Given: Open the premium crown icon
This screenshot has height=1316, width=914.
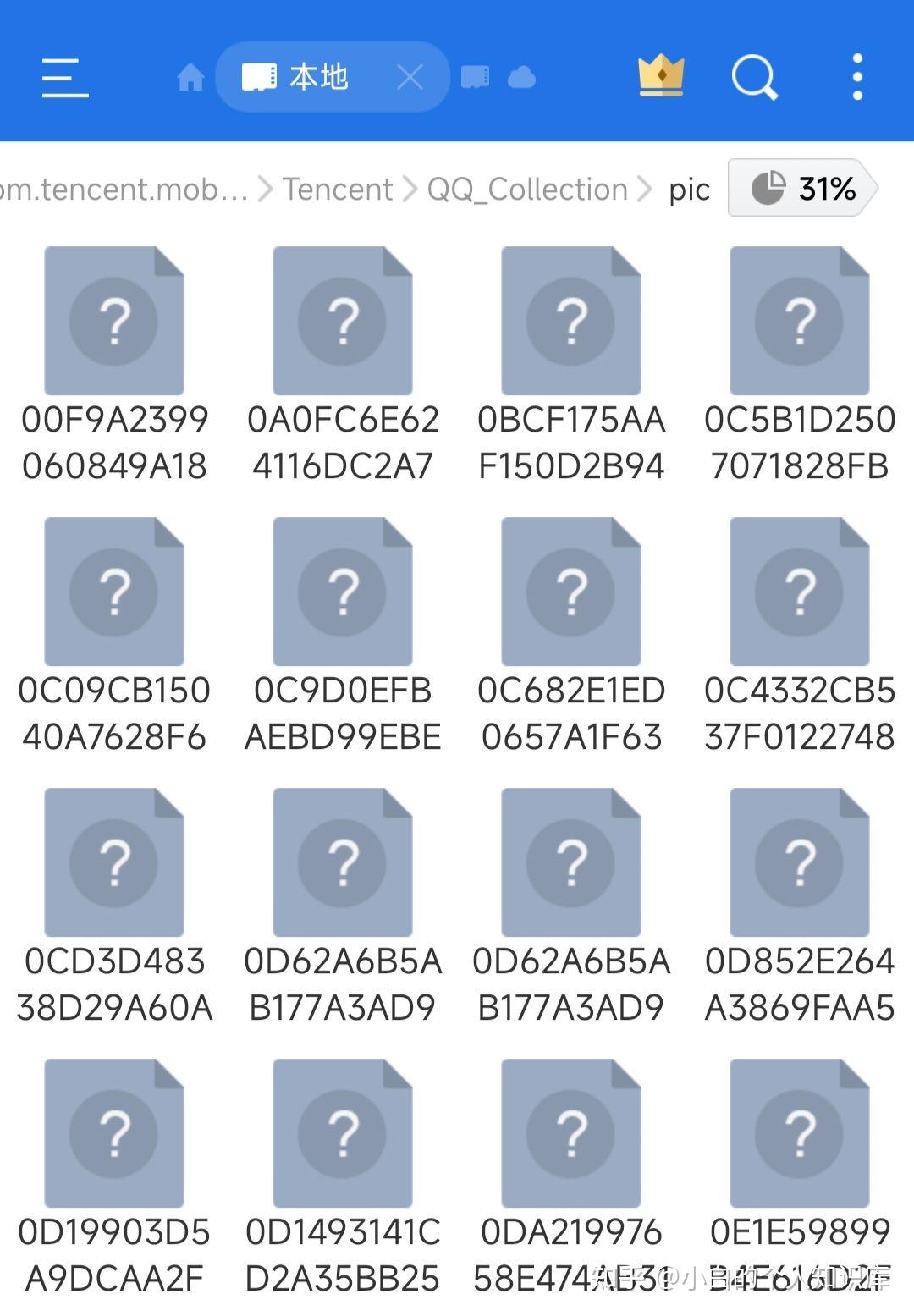Looking at the screenshot, I should click(x=661, y=76).
